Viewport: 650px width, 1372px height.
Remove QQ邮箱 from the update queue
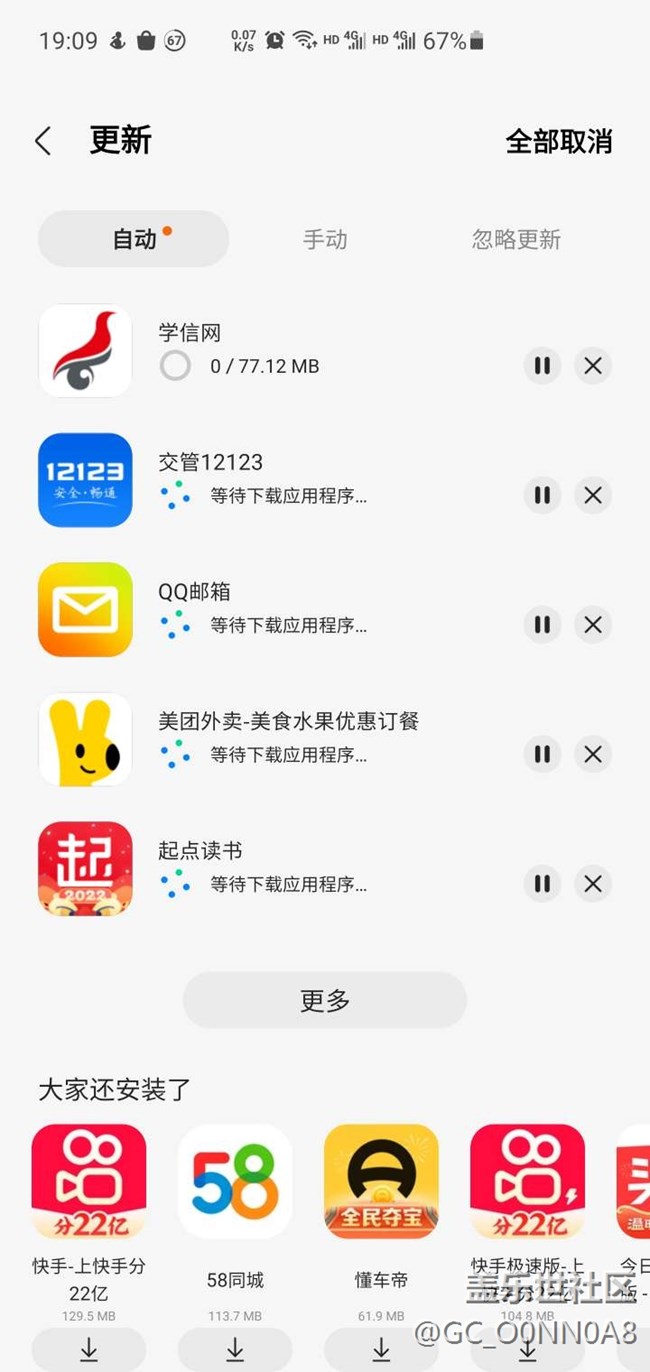coord(593,625)
